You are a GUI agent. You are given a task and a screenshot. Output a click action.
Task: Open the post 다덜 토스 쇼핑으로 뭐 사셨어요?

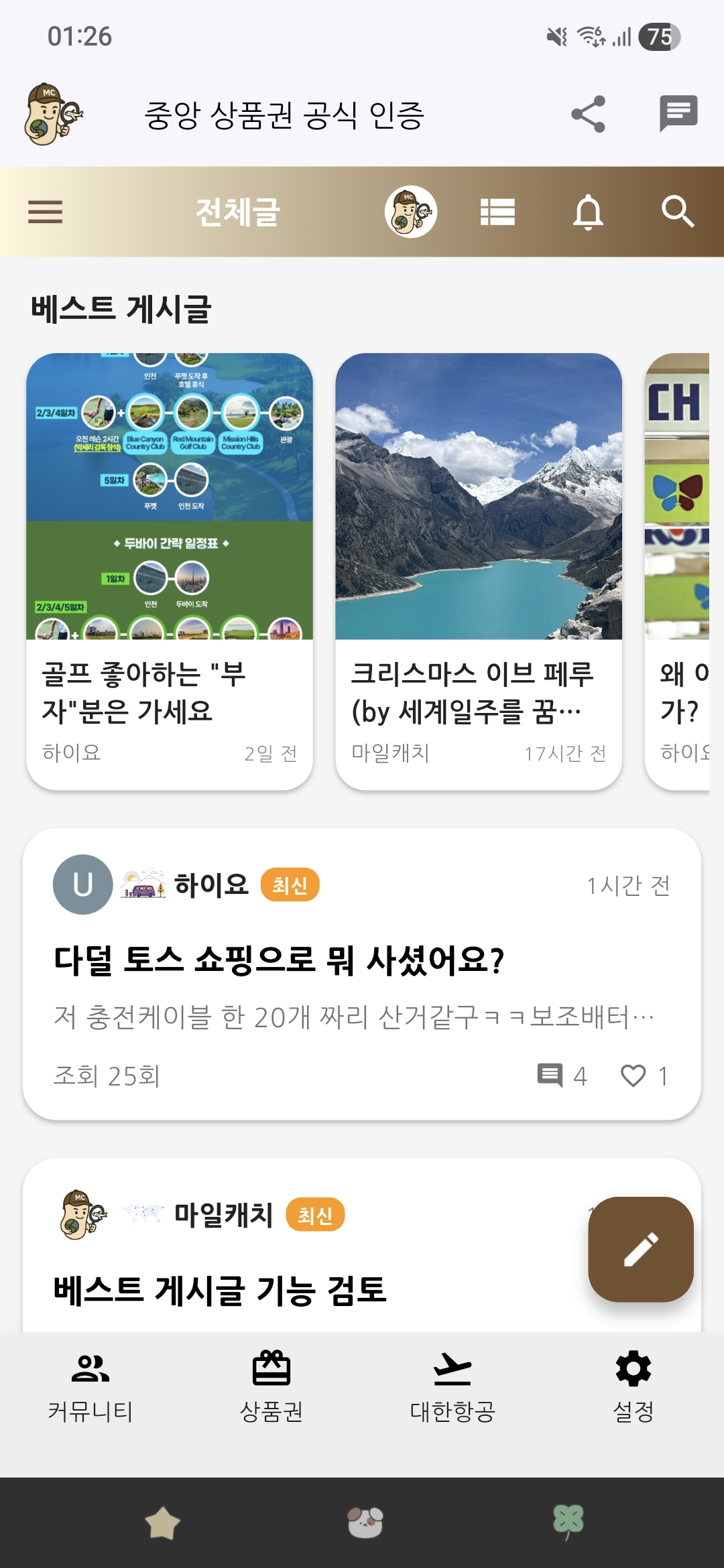click(x=279, y=960)
